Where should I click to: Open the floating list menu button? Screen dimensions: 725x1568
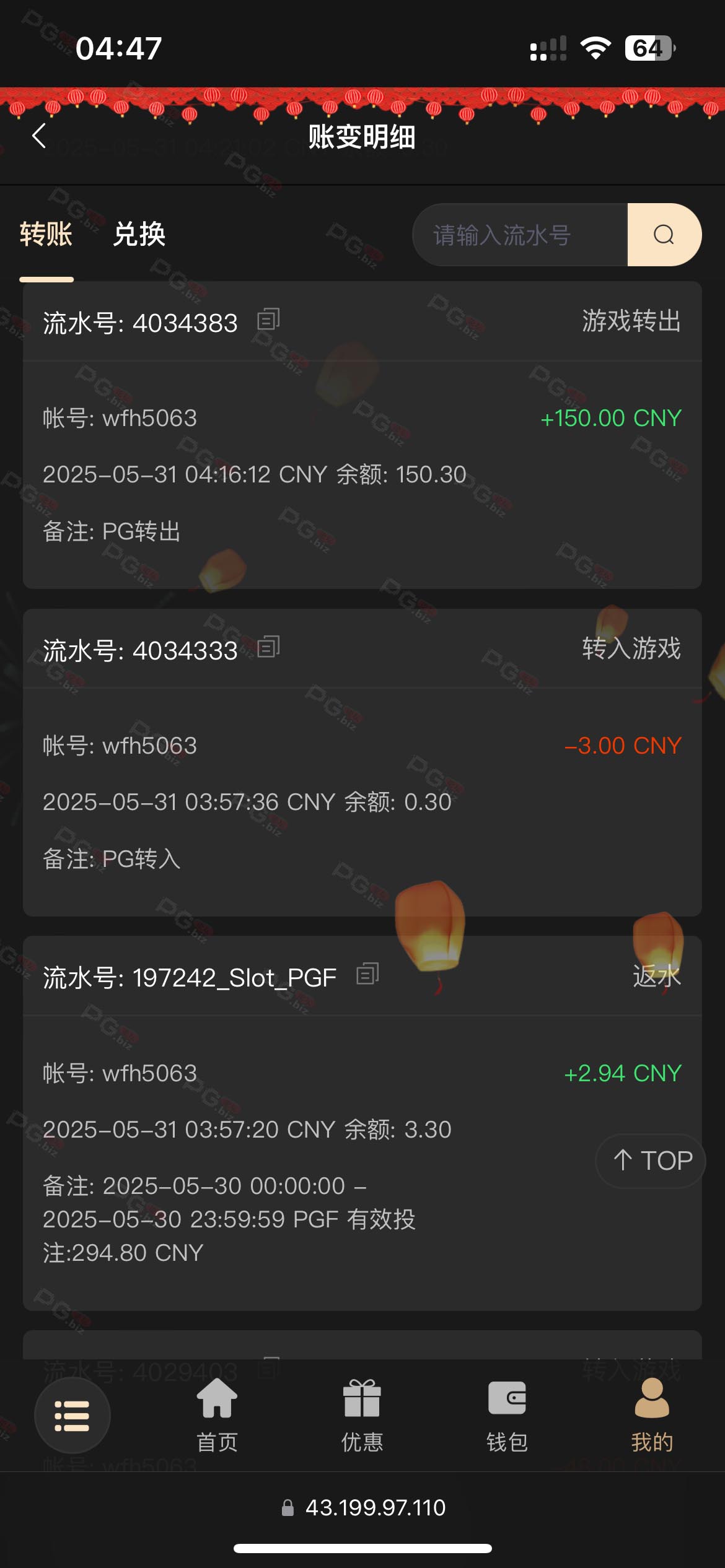click(72, 1416)
